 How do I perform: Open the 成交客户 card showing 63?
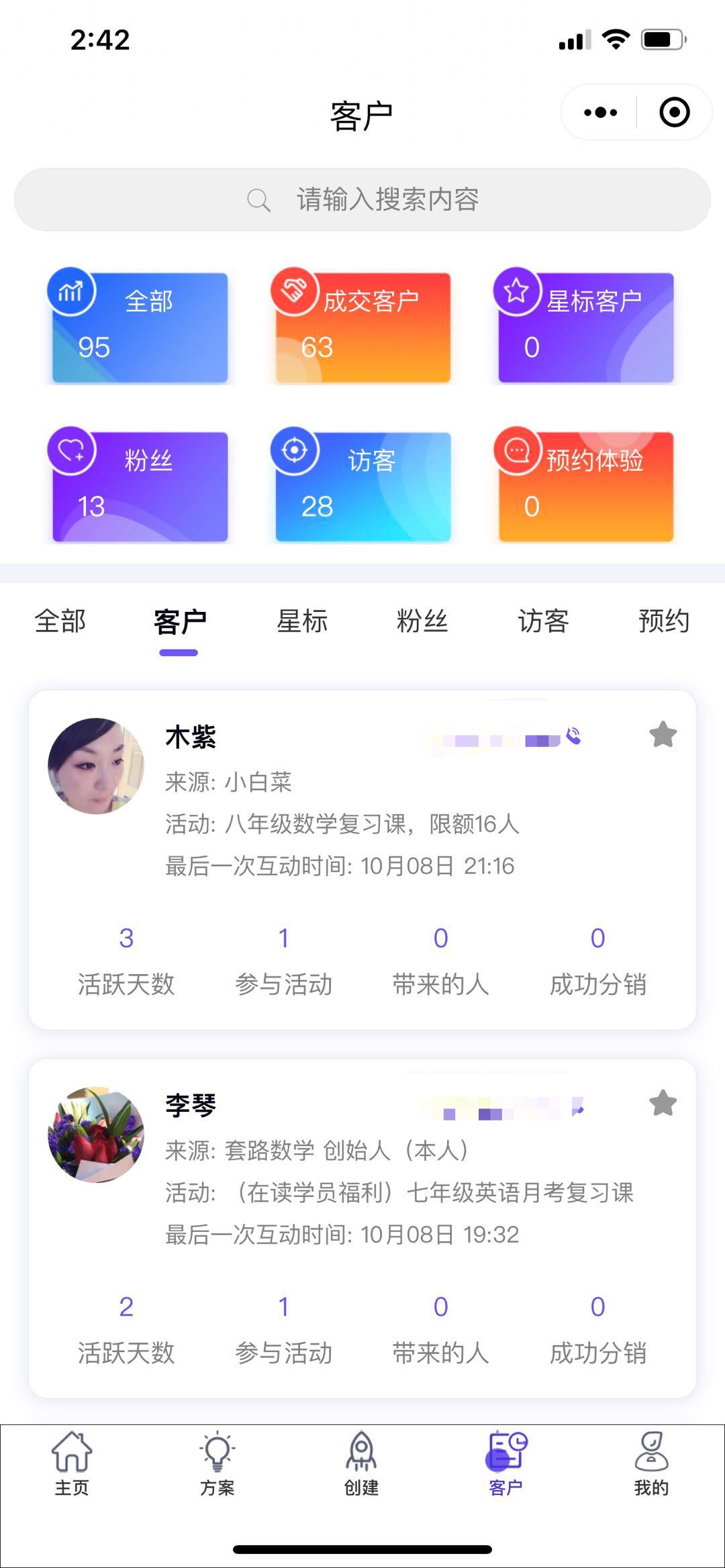(362, 327)
